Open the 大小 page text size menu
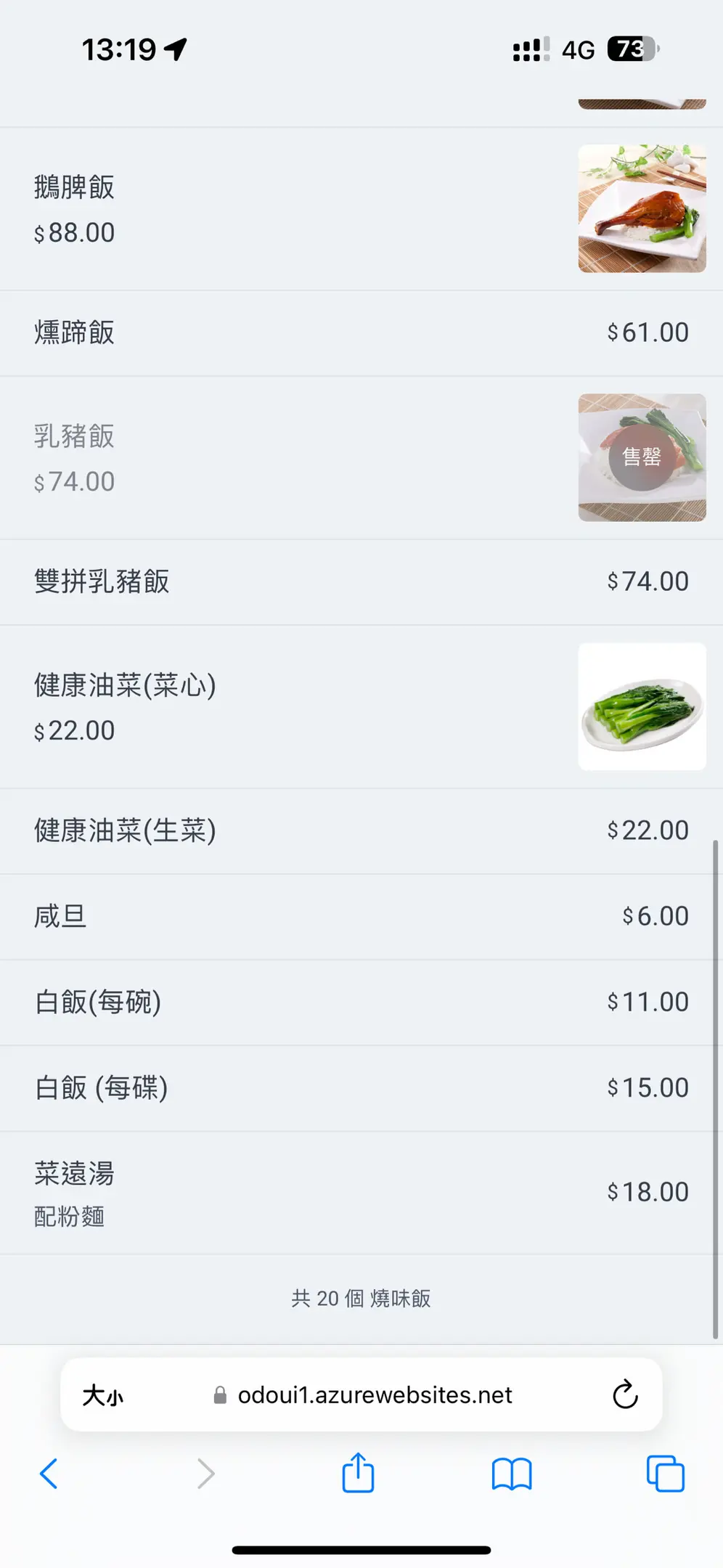 point(103,1395)
